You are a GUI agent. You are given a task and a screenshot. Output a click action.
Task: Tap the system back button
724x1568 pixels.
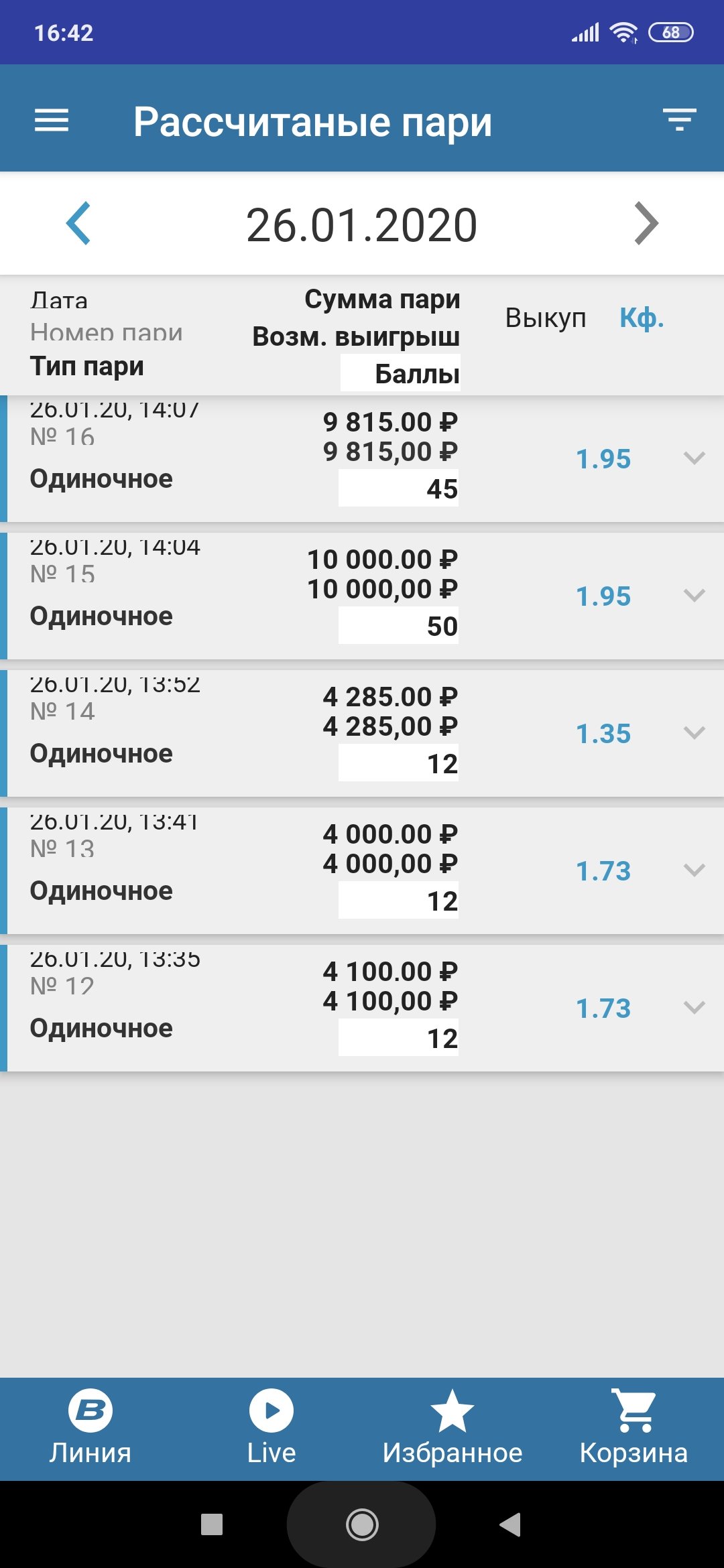511,1524
